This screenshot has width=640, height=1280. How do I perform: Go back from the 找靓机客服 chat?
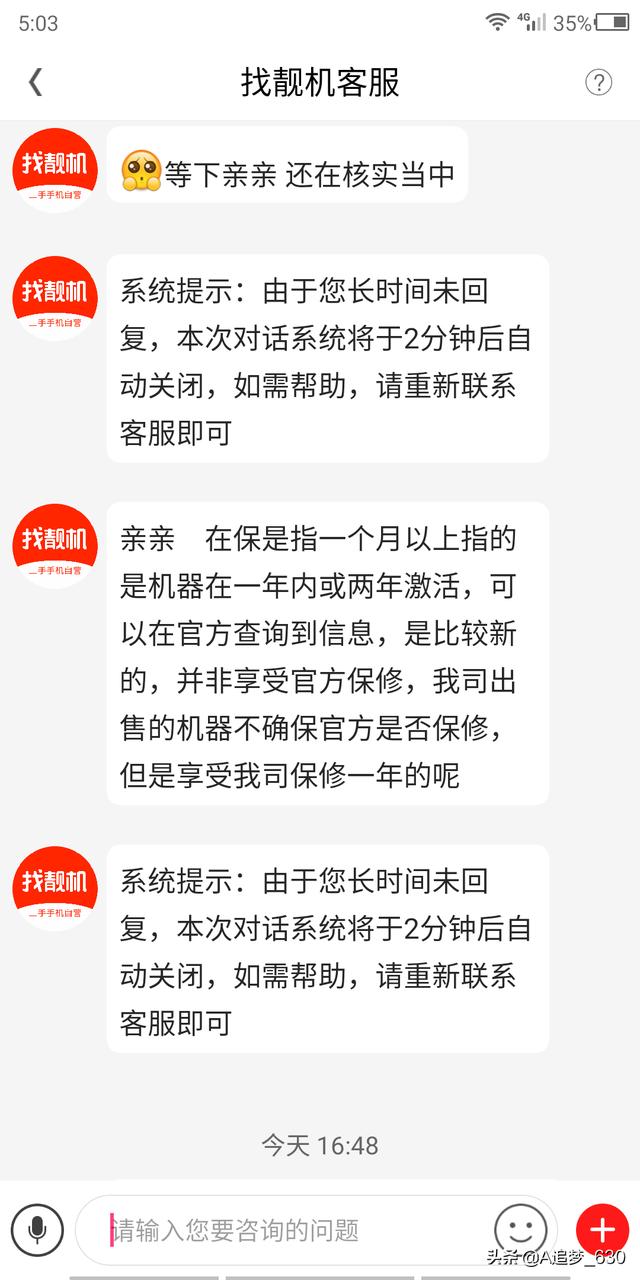point(35,82)
